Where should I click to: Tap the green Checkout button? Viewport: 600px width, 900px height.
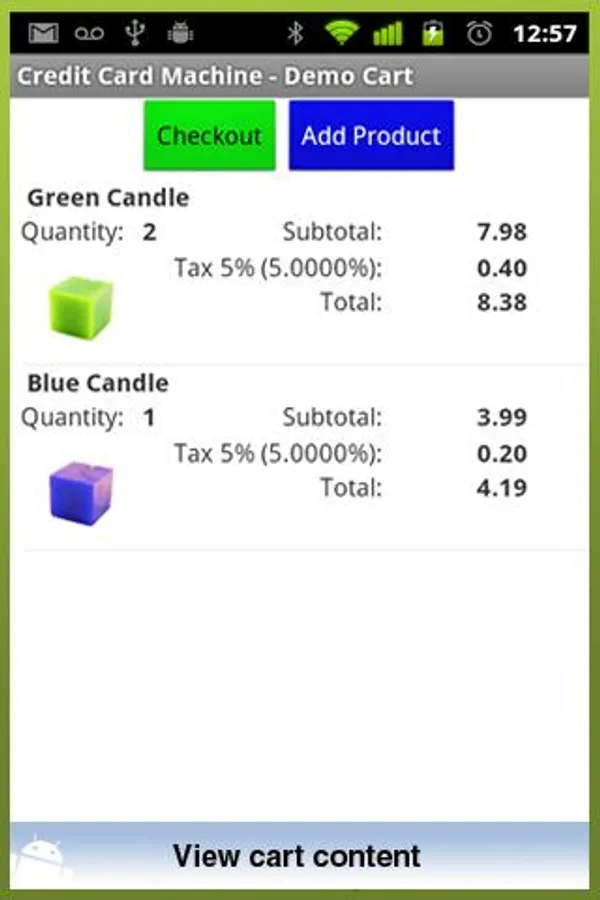(x=209, y=135)
